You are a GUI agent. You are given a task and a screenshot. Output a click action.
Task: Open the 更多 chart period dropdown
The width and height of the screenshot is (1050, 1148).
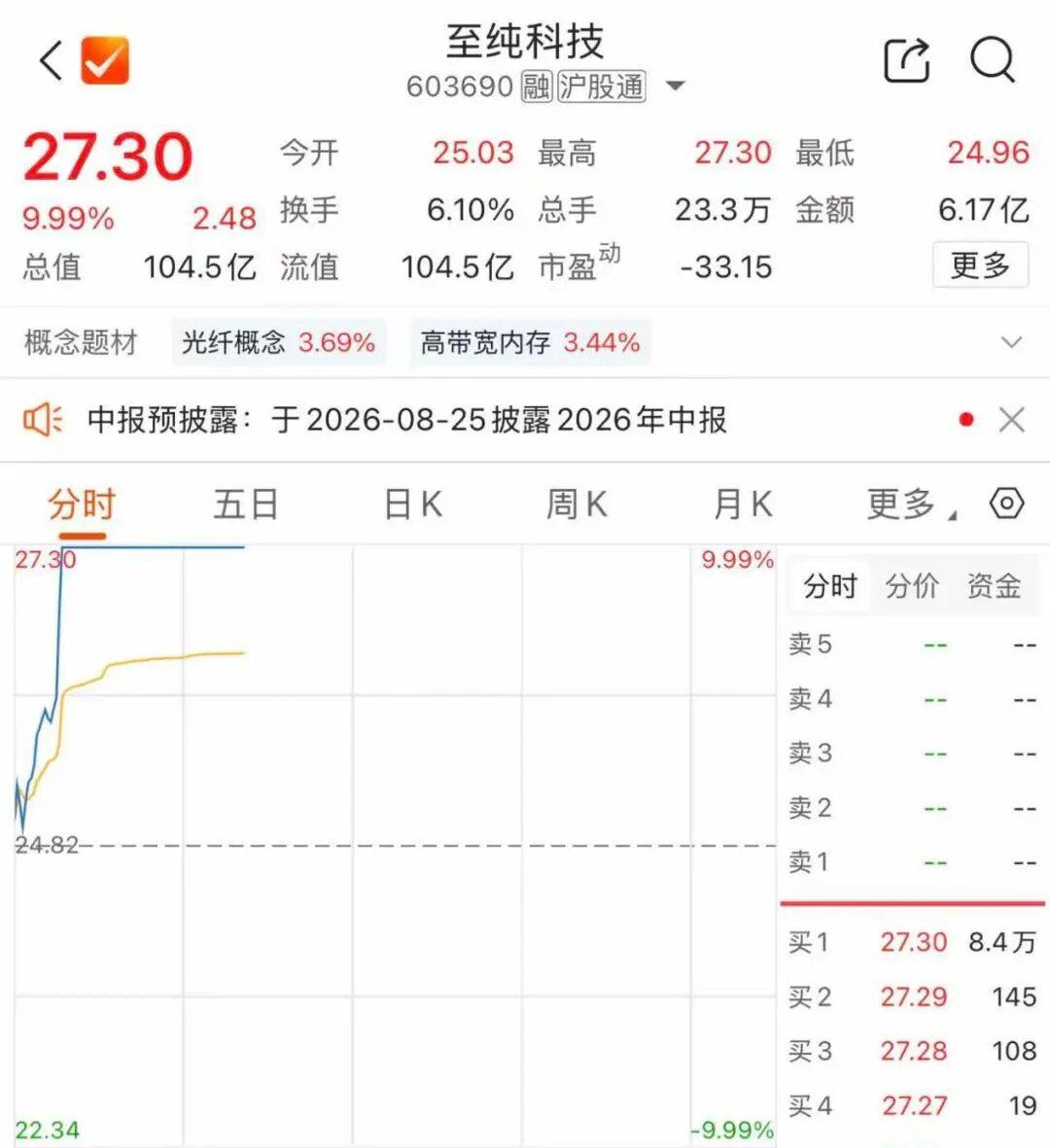coord(910,504)
